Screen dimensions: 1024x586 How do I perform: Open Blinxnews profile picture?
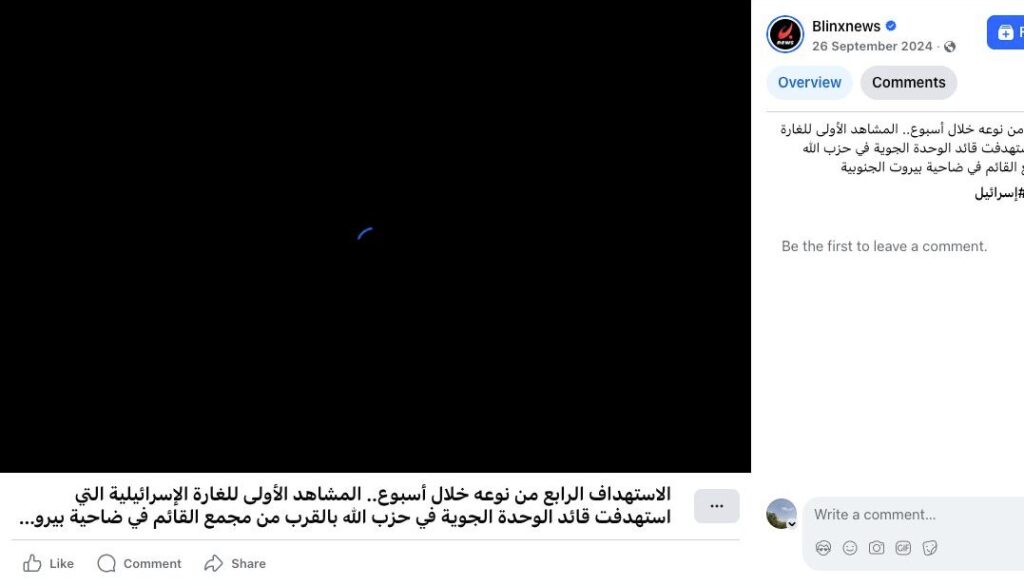[785, 34]
